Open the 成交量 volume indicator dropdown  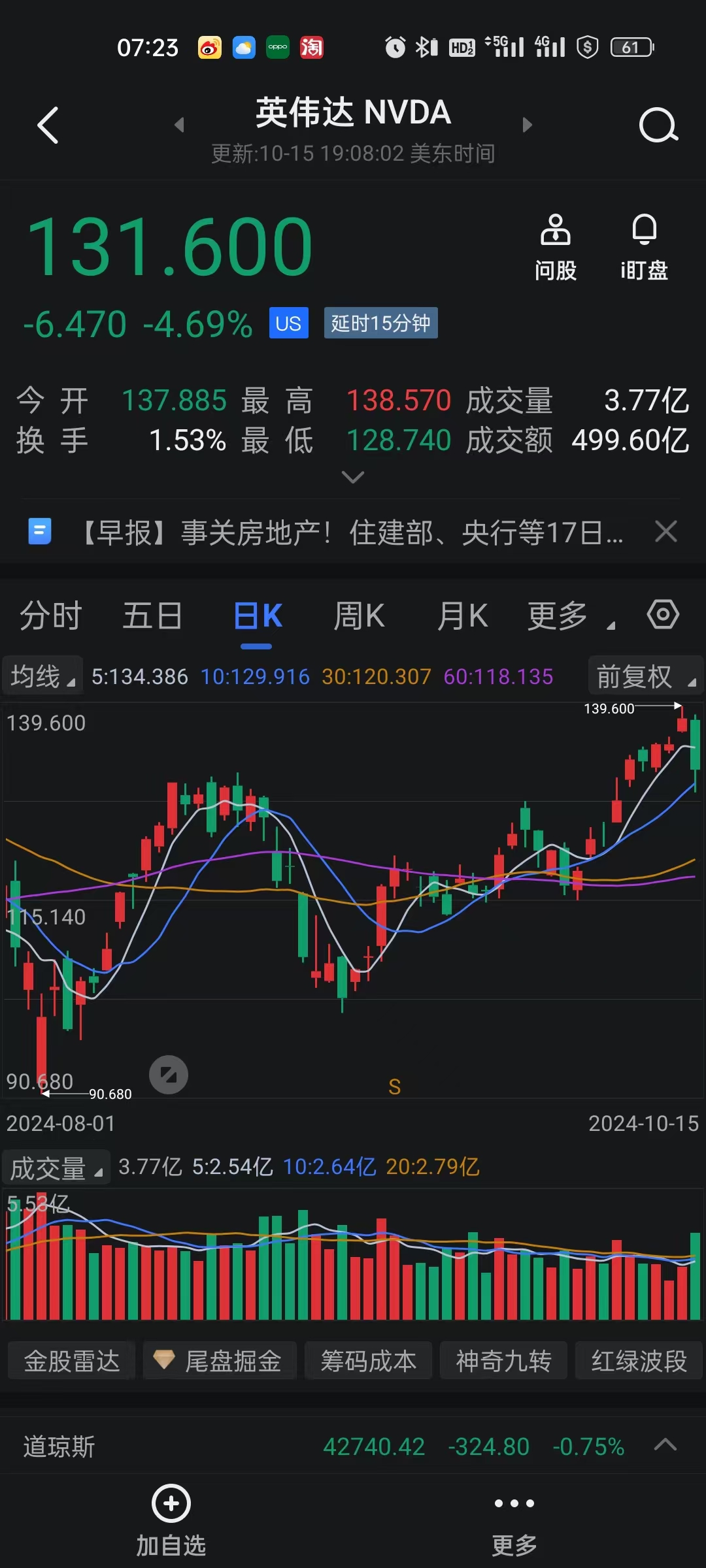(x=56, y=1169)
